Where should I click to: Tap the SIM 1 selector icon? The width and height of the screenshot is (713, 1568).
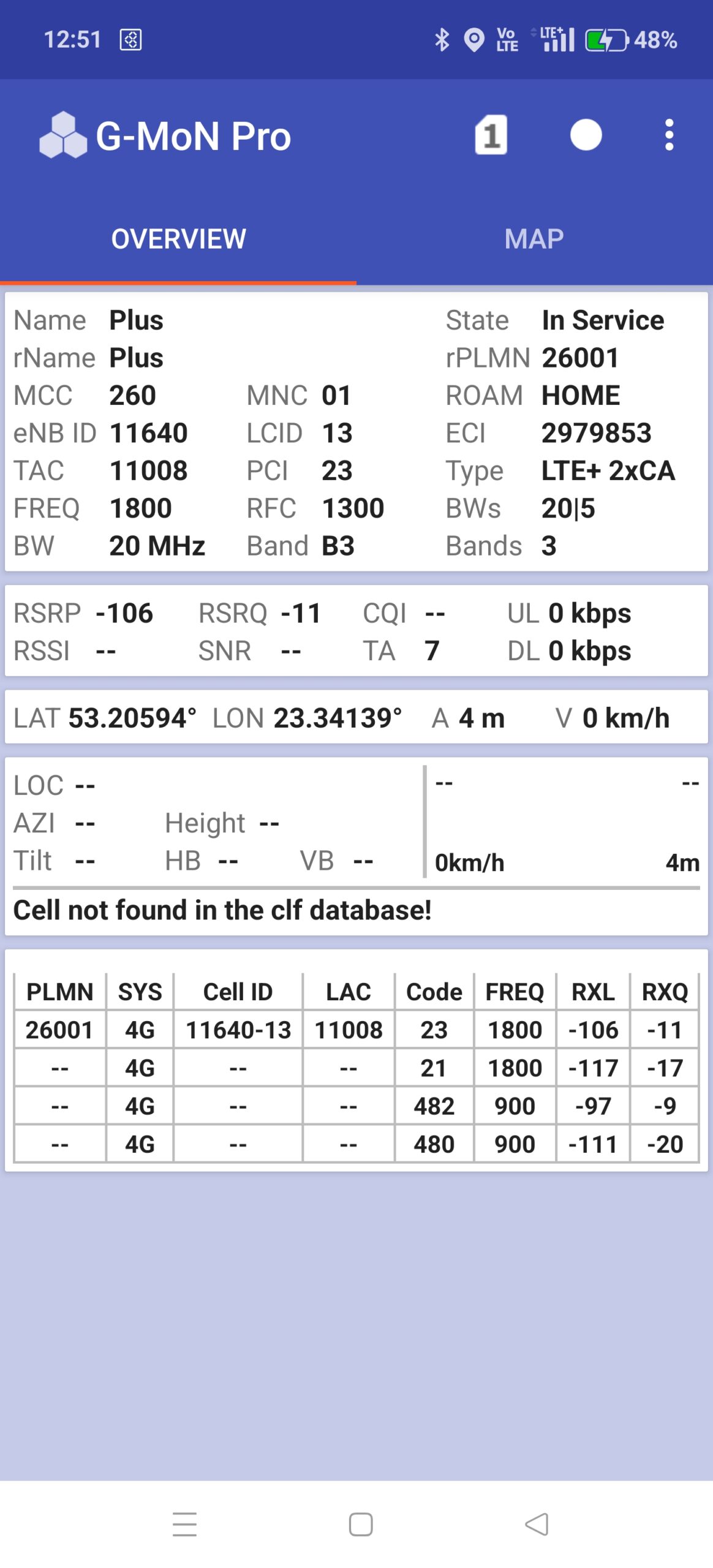point(491,135)
